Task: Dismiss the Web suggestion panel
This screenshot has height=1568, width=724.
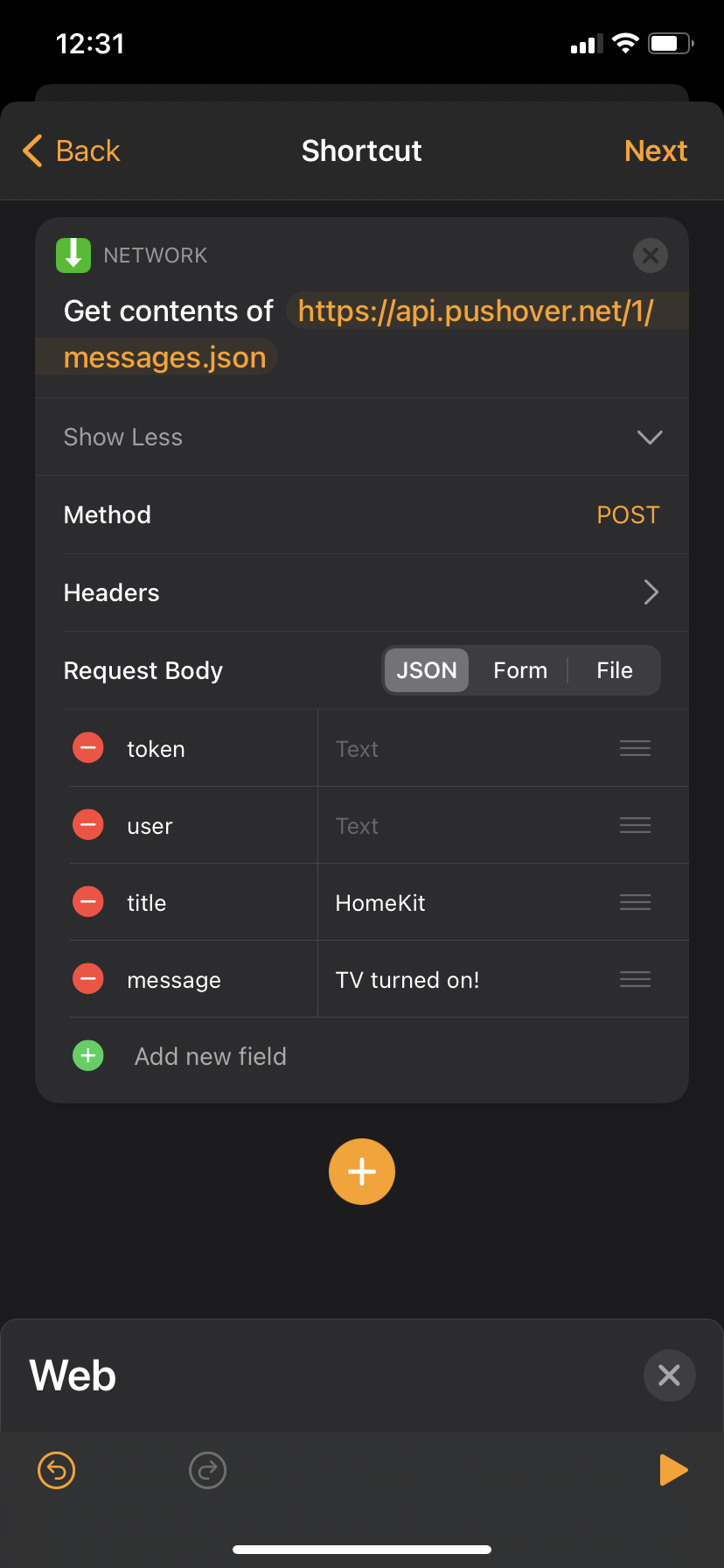Action: (x=669, y=1375)
